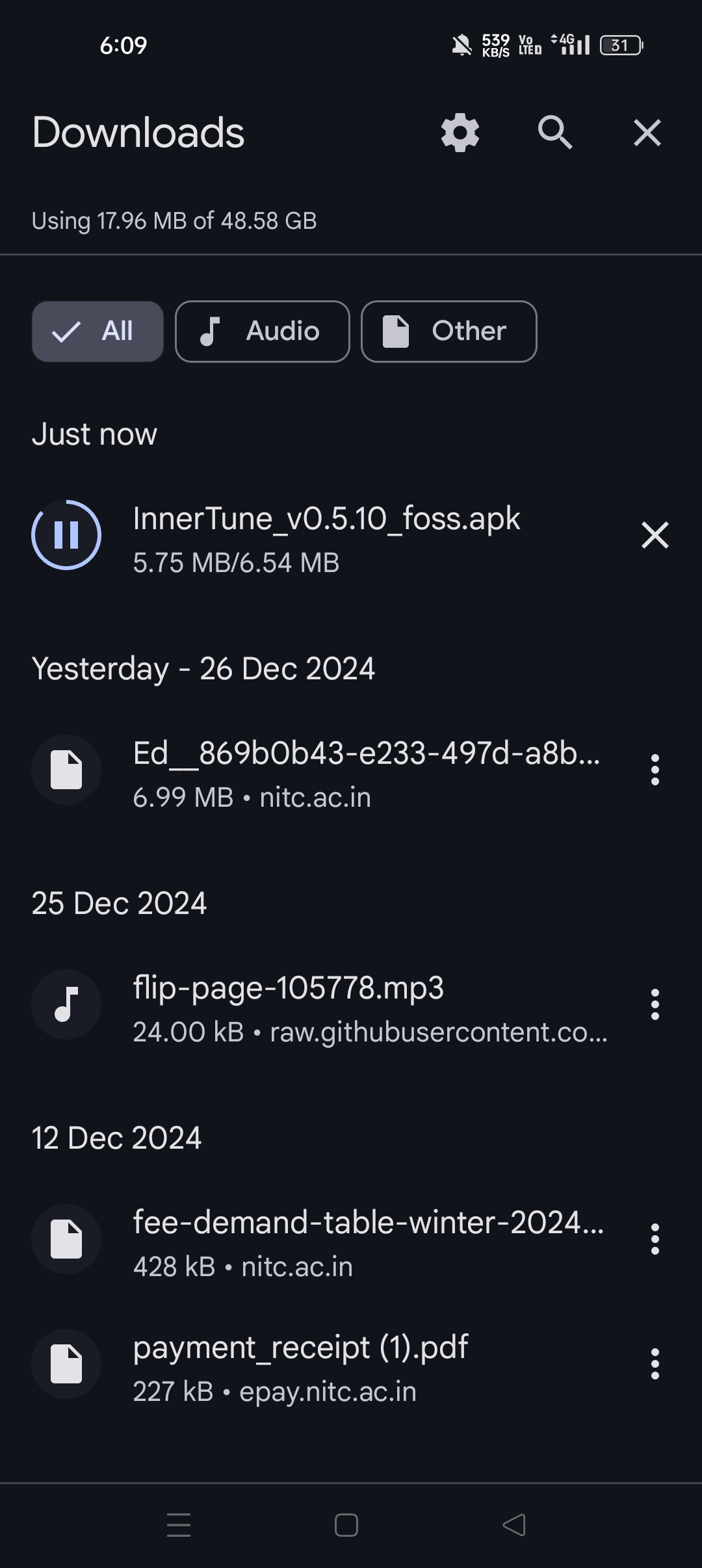Go to home screen via system button

tap(346, 1524)
